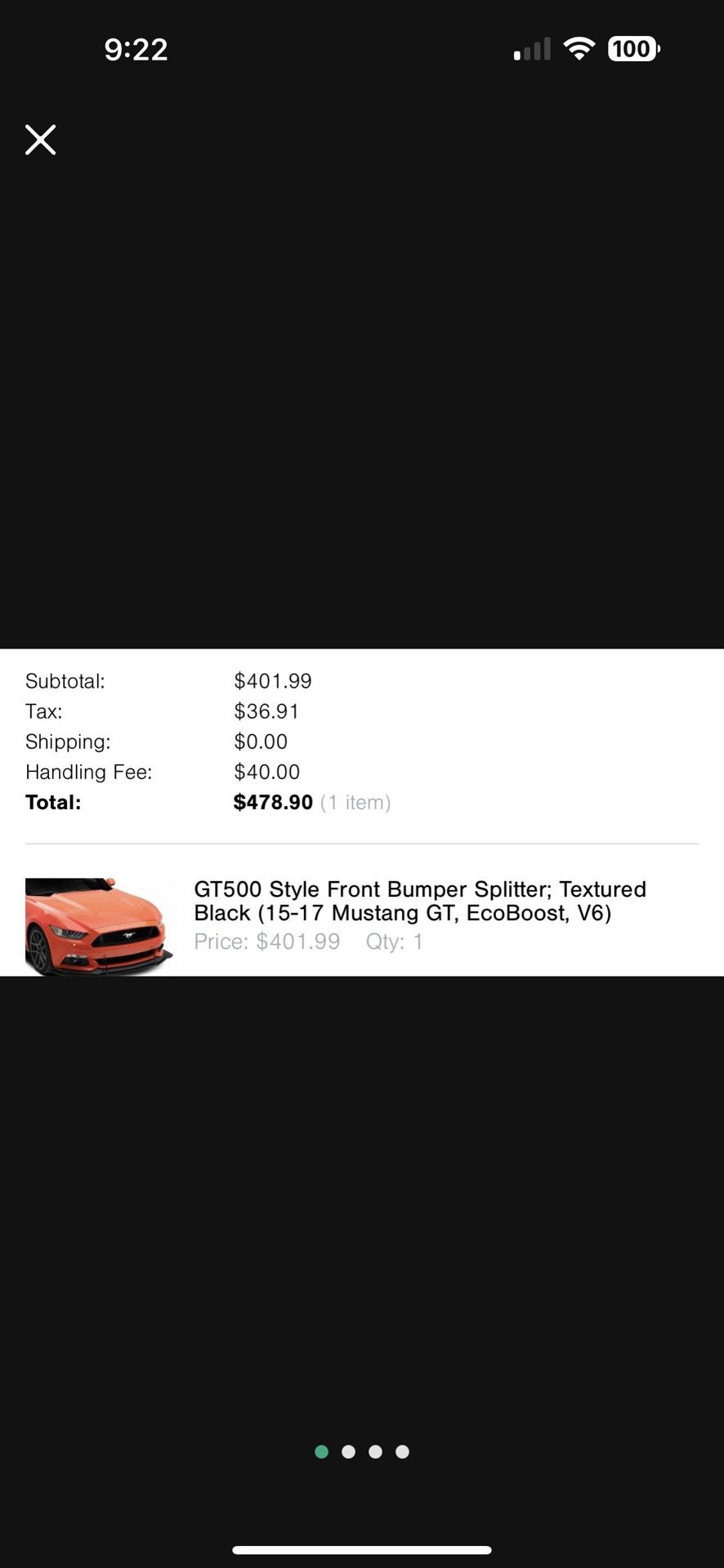Tap the cellular signal strength icon
The width and height of the screenshot is (724, 1568).
[x=530, y=49]
